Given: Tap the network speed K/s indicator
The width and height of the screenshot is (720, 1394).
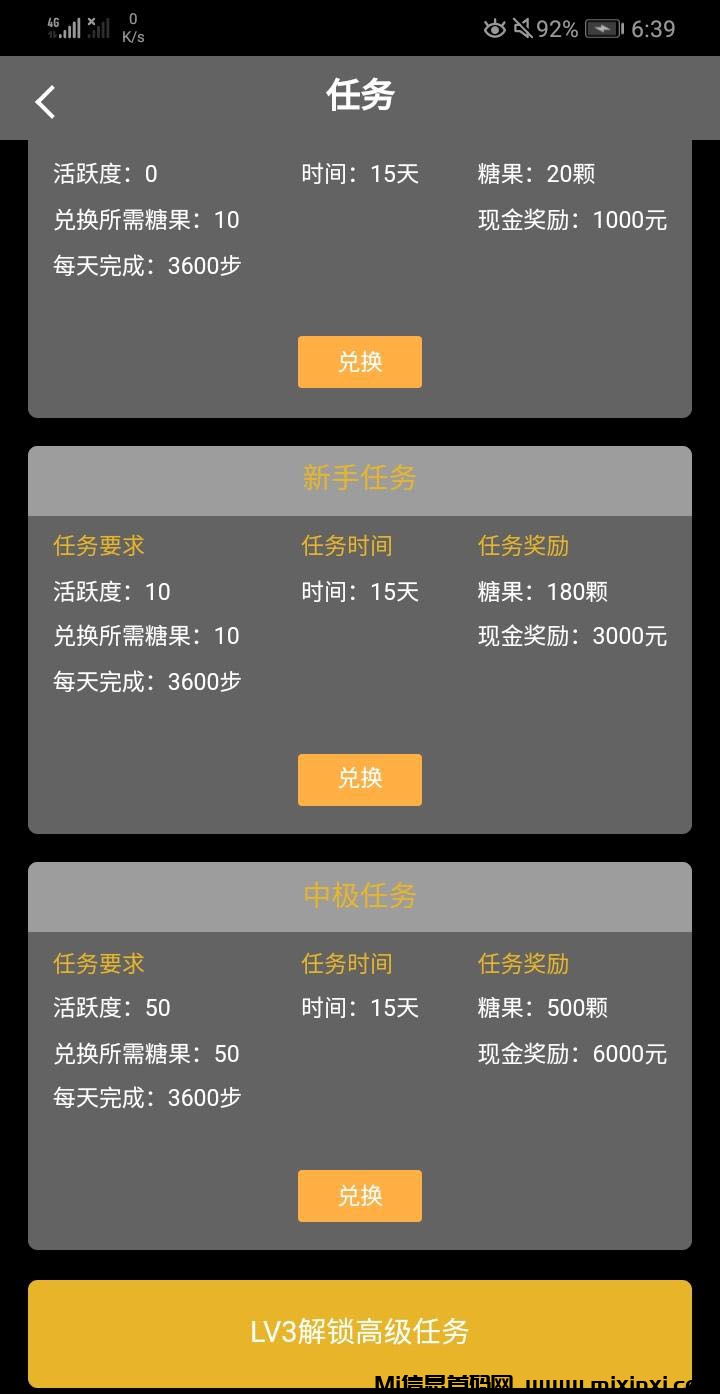Looking at the screenshot, I should coord(131,27).
